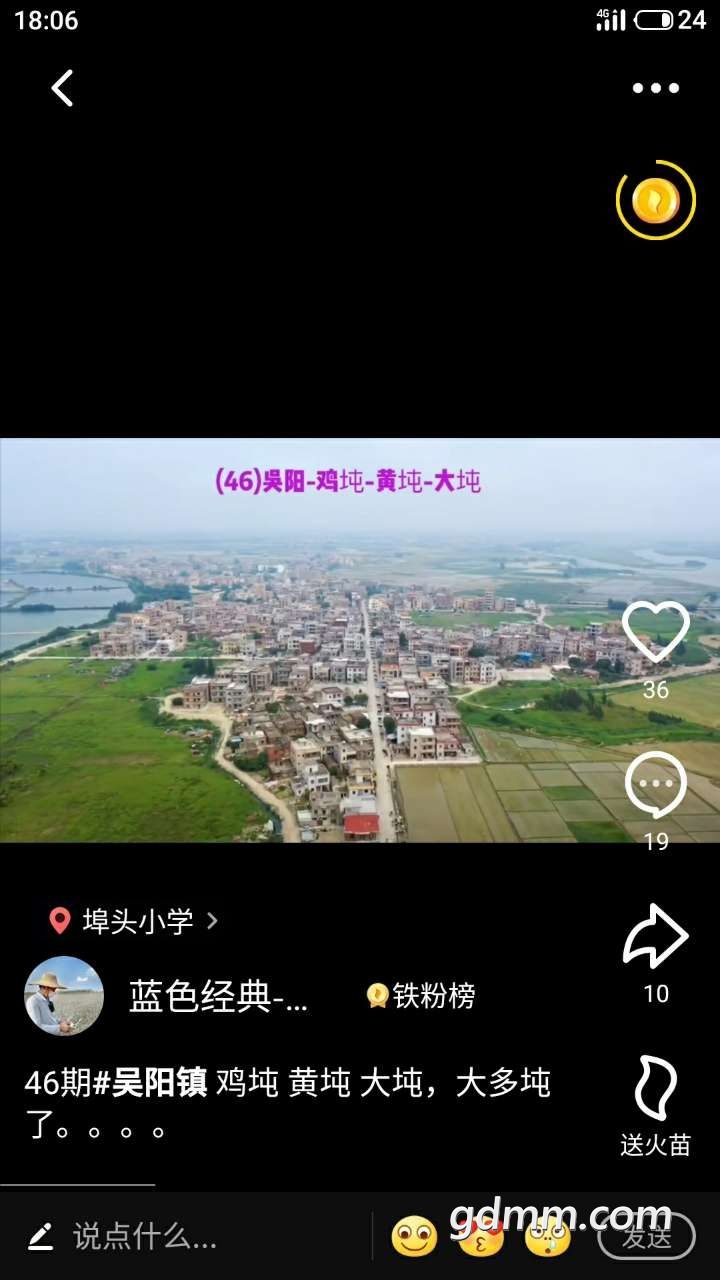Open the #吴阳镇 hashtag
This screenshot has height=1280, width=720.
tap(151, 1083)
